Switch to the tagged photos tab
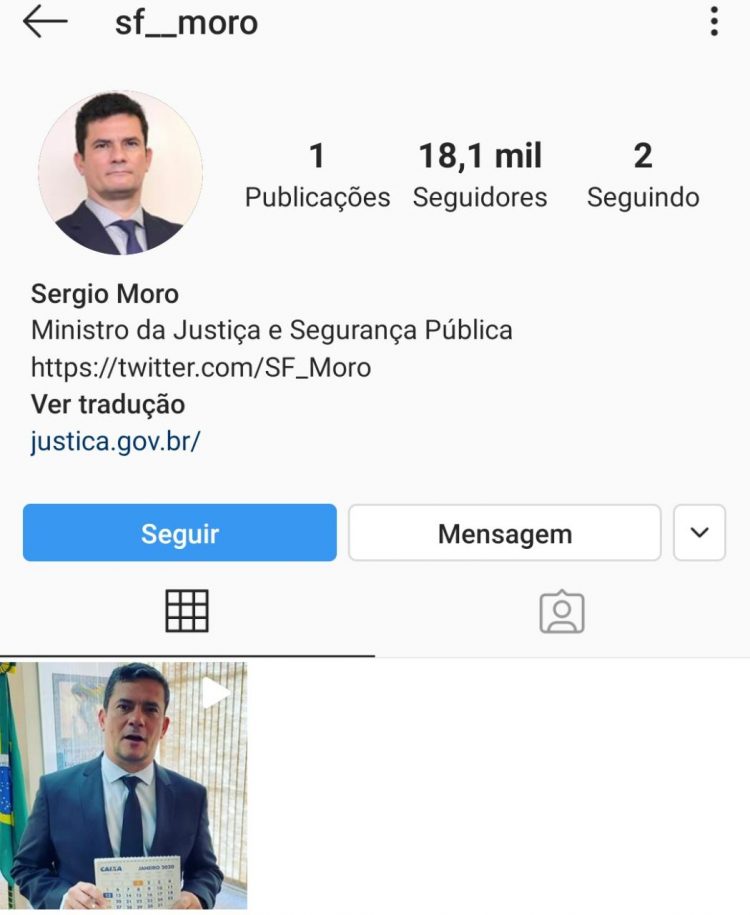 coord(562,611)
